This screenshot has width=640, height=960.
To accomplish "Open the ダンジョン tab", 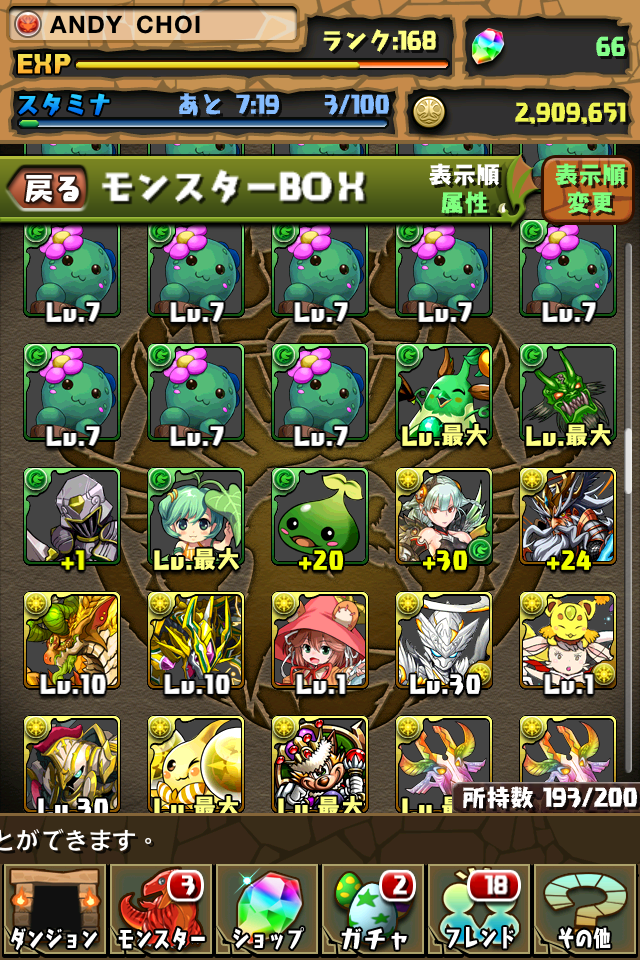I will [53, 910].
